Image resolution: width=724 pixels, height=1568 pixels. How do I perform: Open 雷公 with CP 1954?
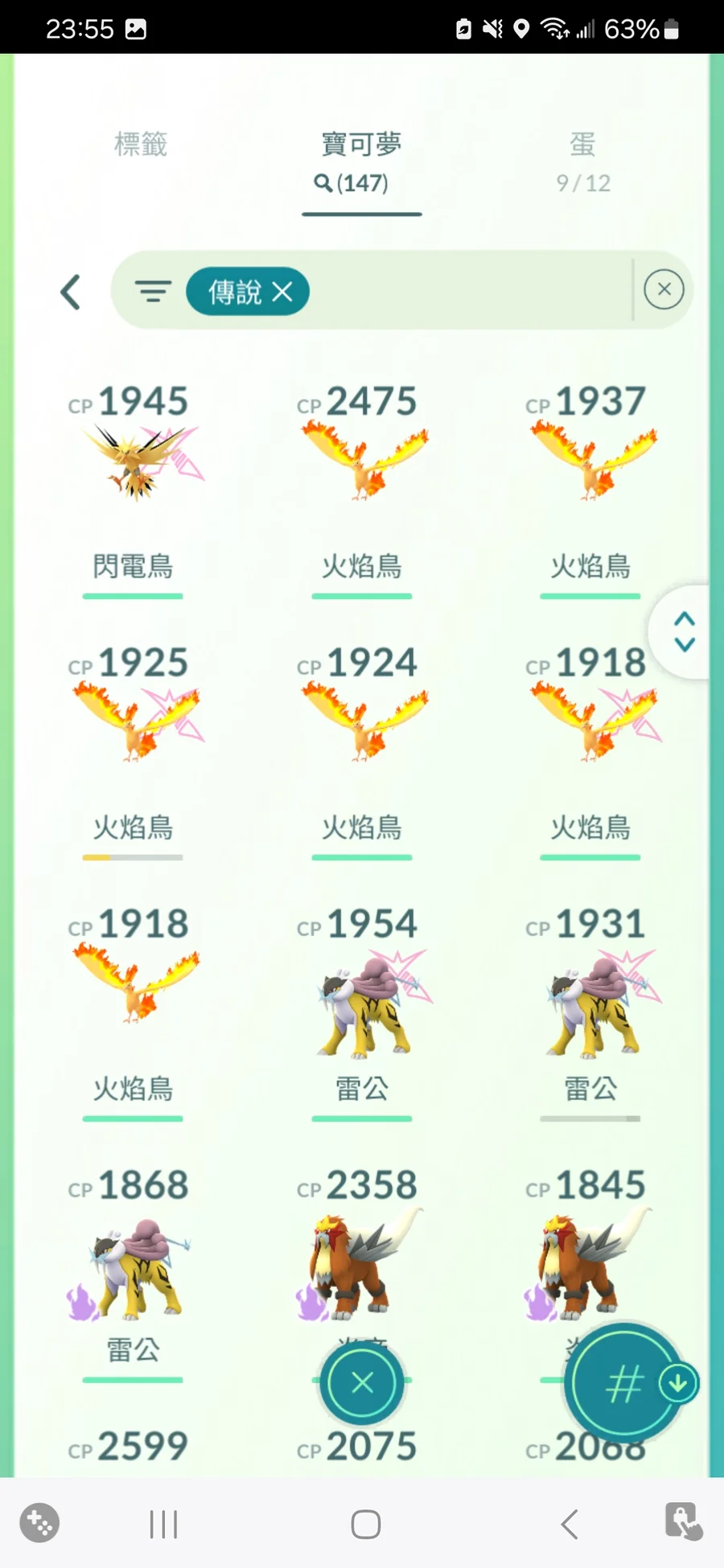coord(362,1005)
